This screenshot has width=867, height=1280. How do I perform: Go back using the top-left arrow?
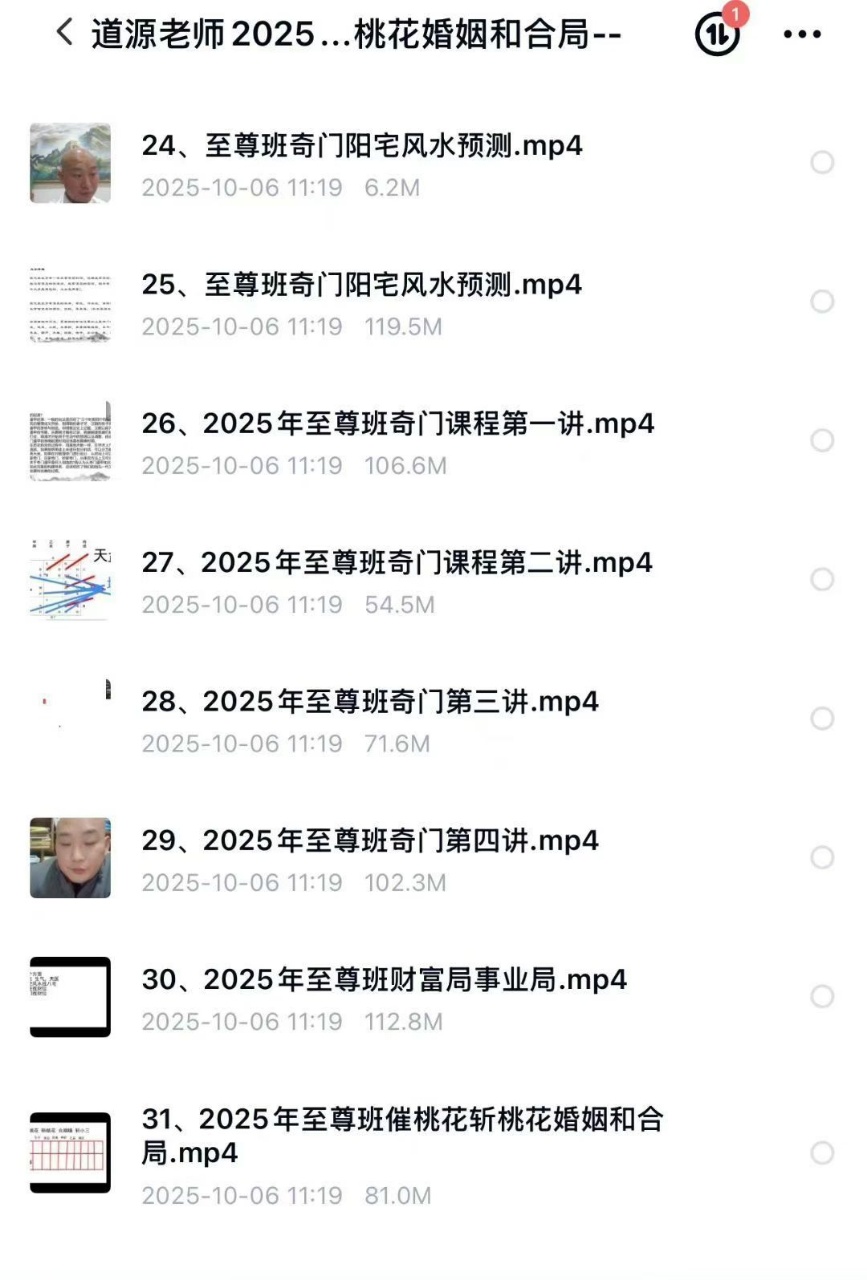point(65,33)
